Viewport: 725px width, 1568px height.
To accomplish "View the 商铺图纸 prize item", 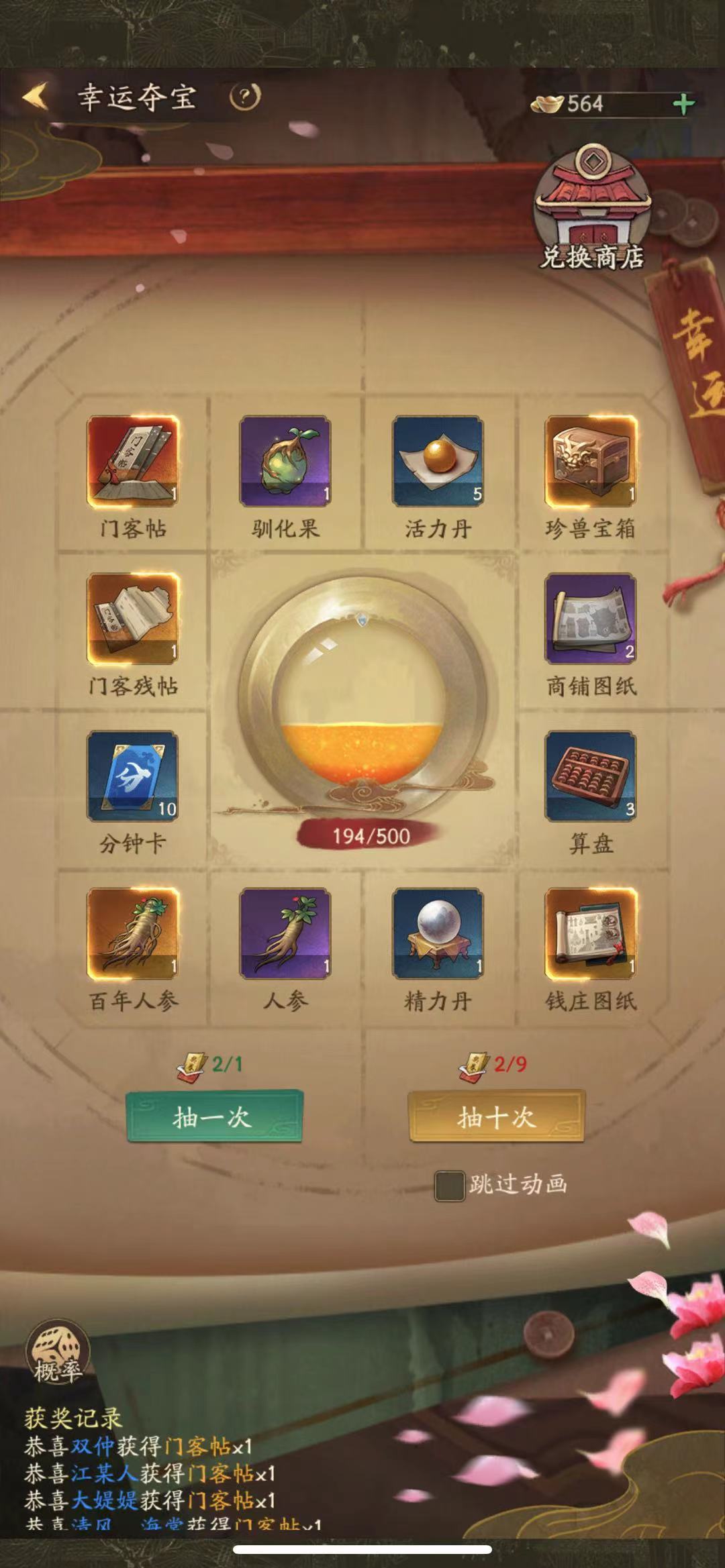I will (x=591, y=619).
